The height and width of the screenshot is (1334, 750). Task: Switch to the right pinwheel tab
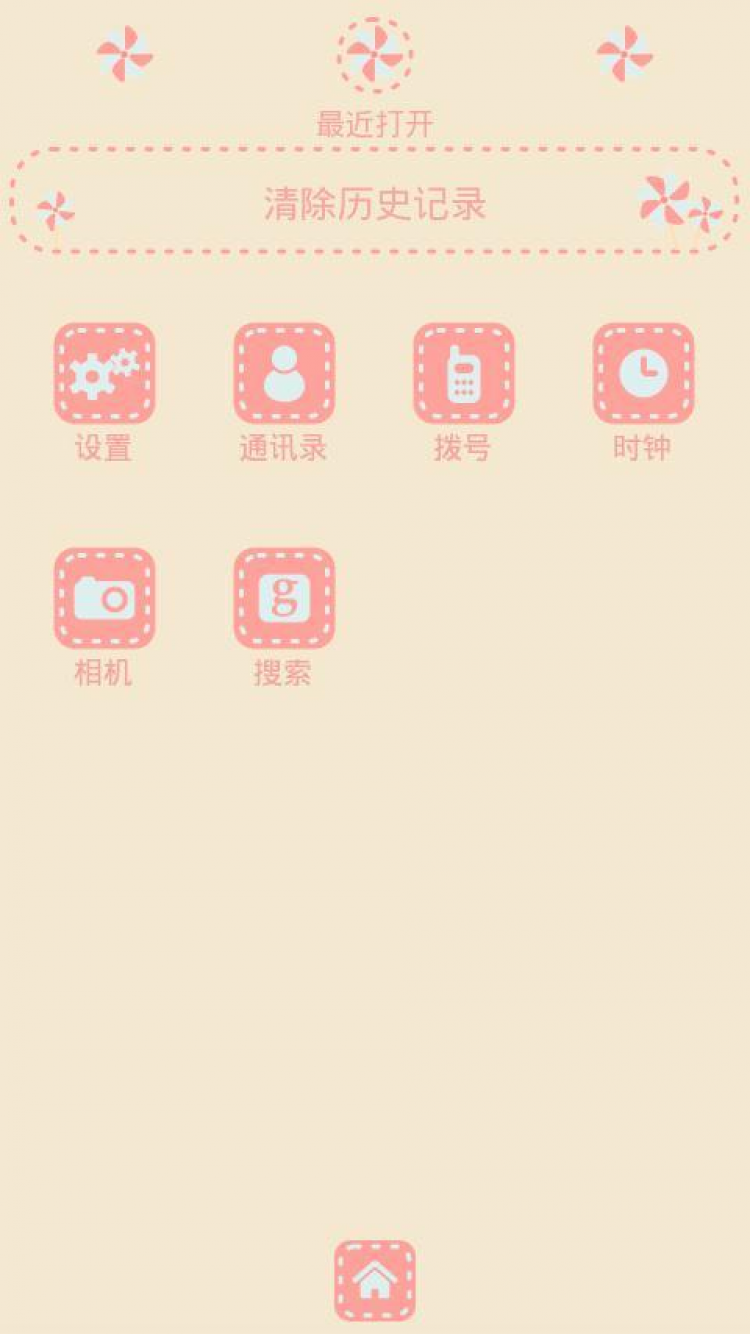[x=624, y=54]
